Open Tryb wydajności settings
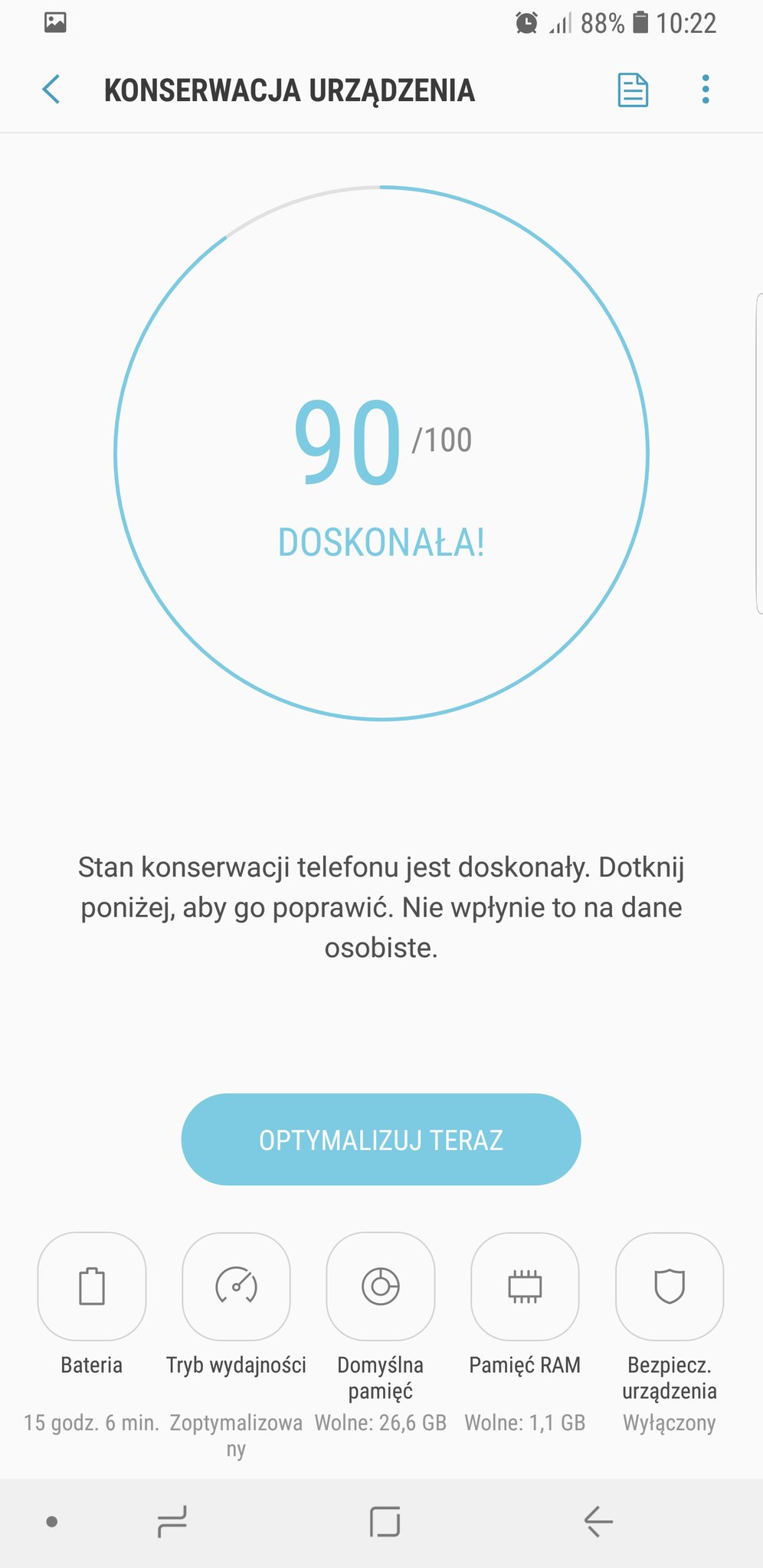Image resolution: width=763 pixels, height=1568 pixels. [236, 1286]
